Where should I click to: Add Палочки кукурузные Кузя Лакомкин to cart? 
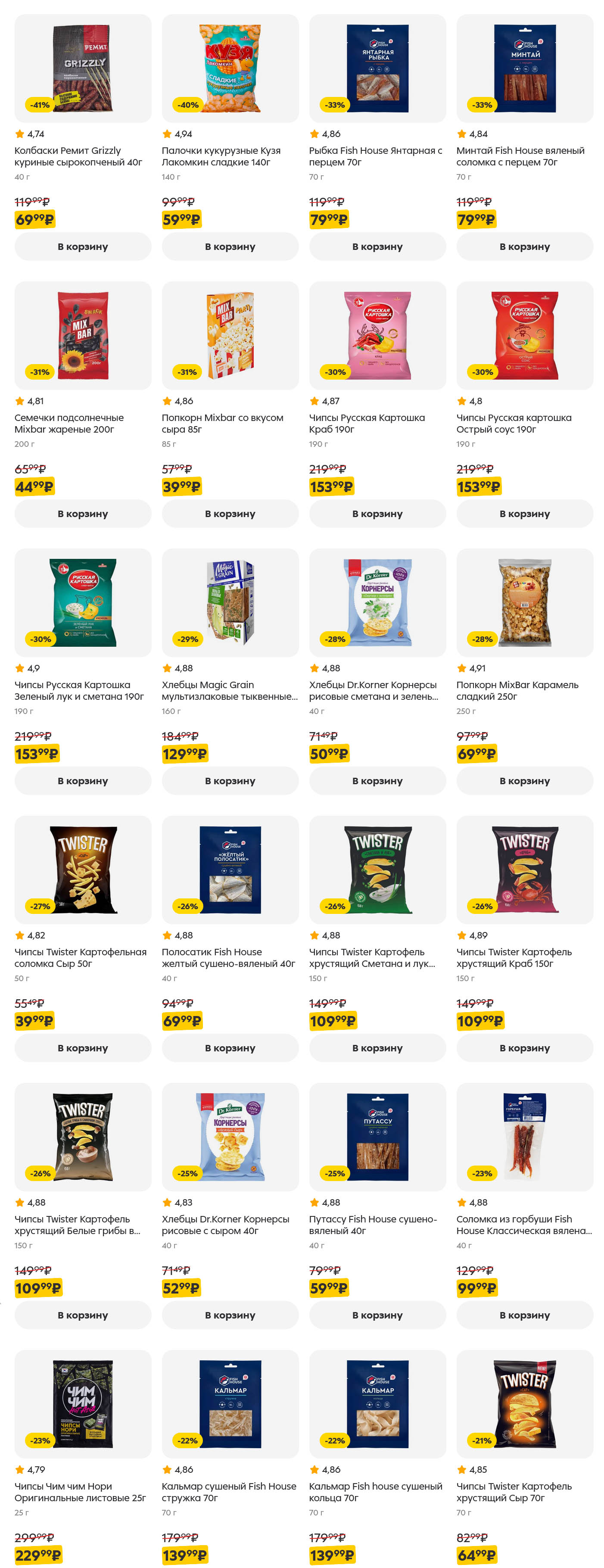pos(230,246)
